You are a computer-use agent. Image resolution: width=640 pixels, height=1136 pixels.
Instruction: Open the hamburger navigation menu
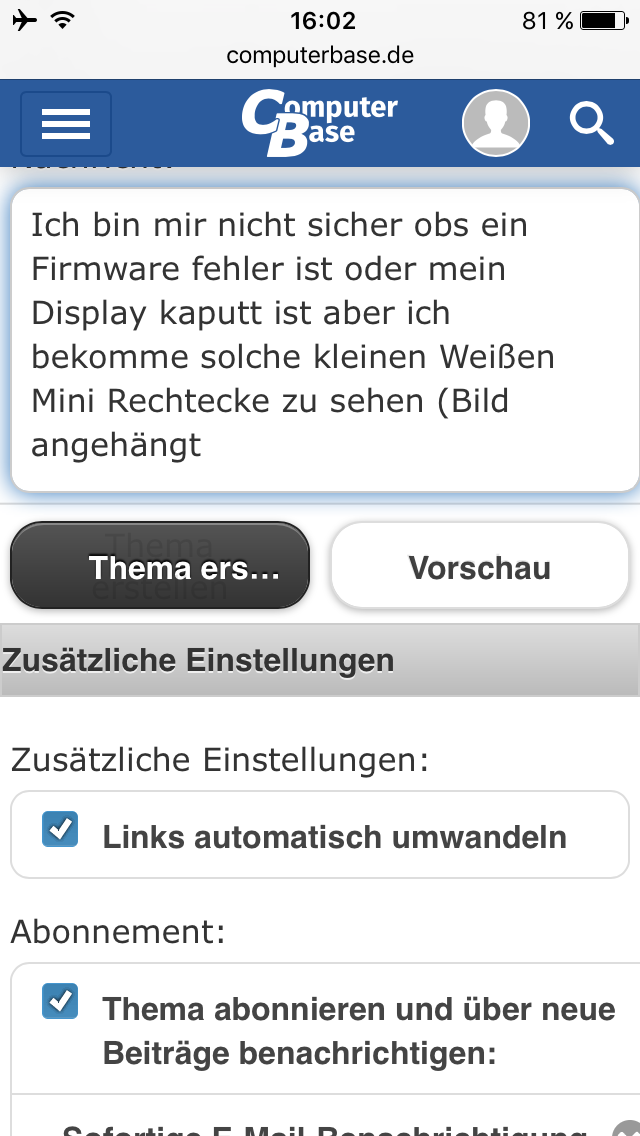[x=65, y=123]
